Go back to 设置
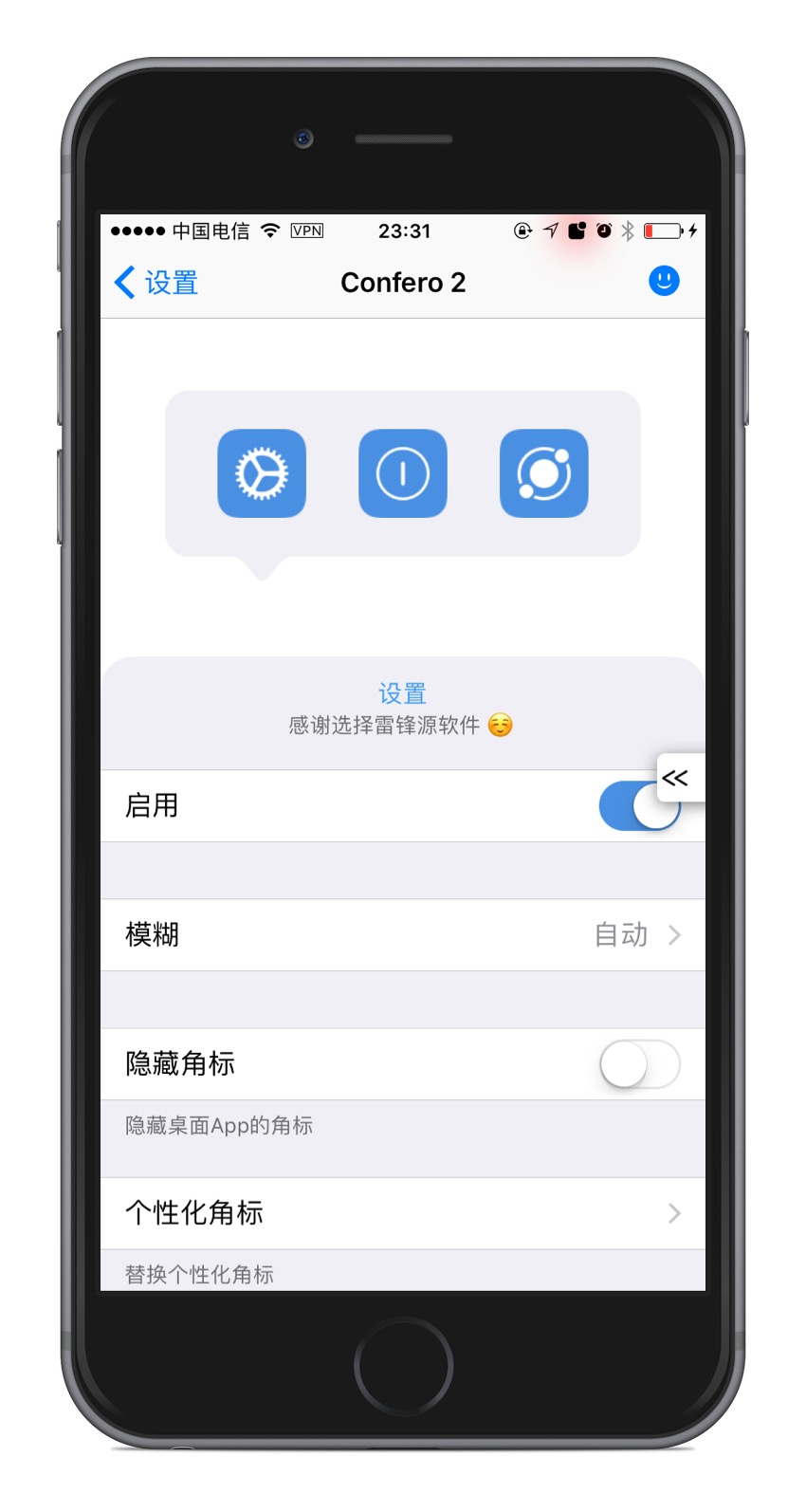 (156, 283)
